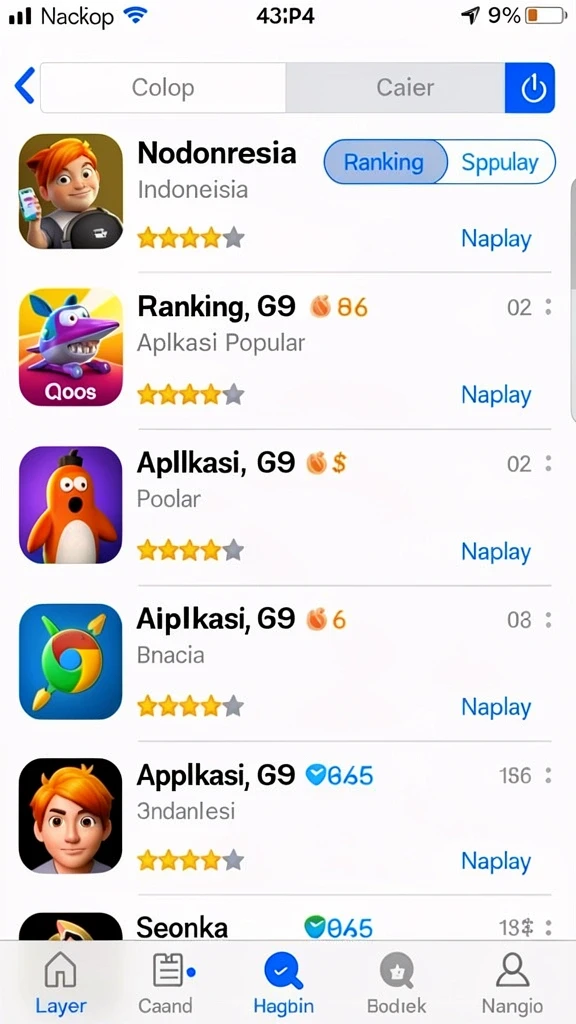Screen dimensions: 576x1024
Task: Open the overflow menu for Bnacia app
Action: point(549,619)
